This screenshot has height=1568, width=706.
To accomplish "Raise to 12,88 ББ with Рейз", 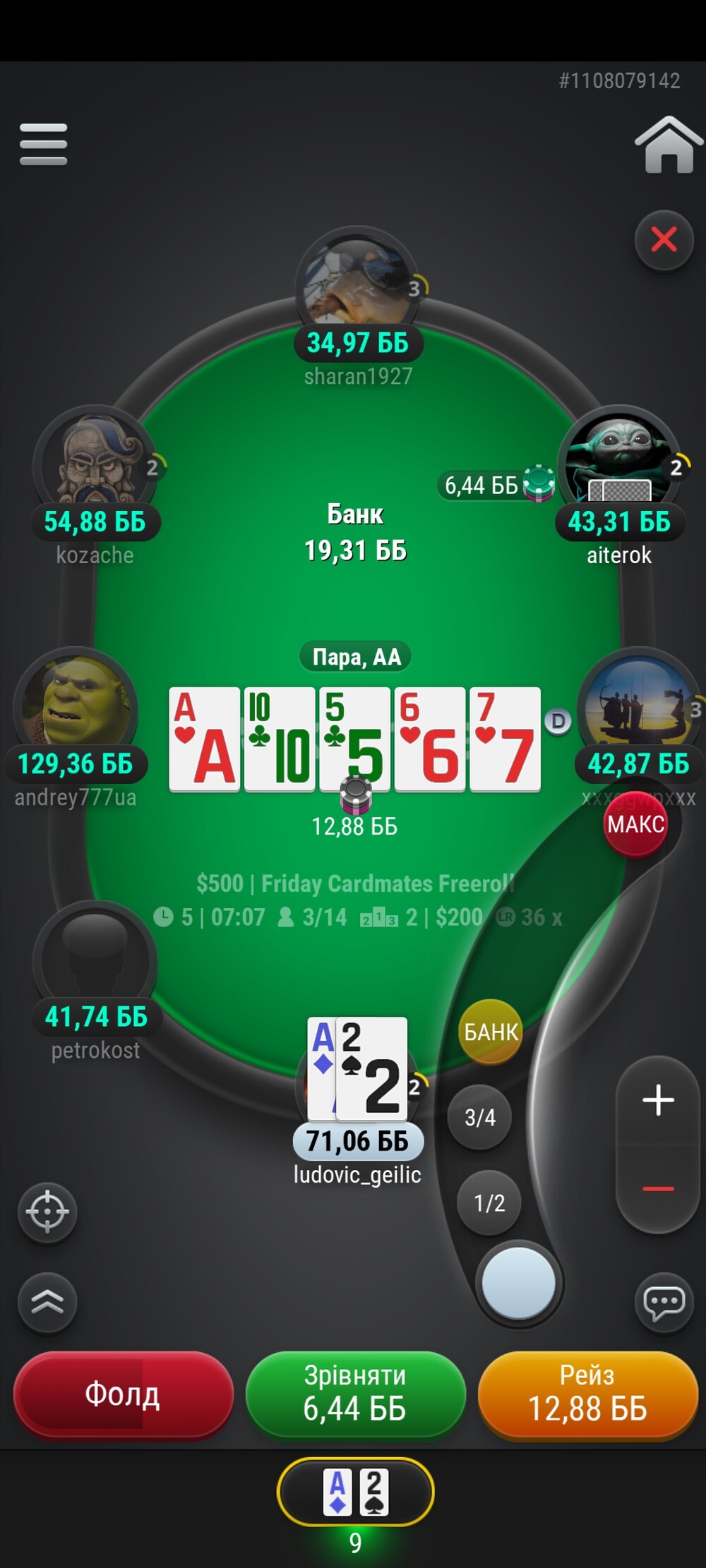I will (587, 1394).
